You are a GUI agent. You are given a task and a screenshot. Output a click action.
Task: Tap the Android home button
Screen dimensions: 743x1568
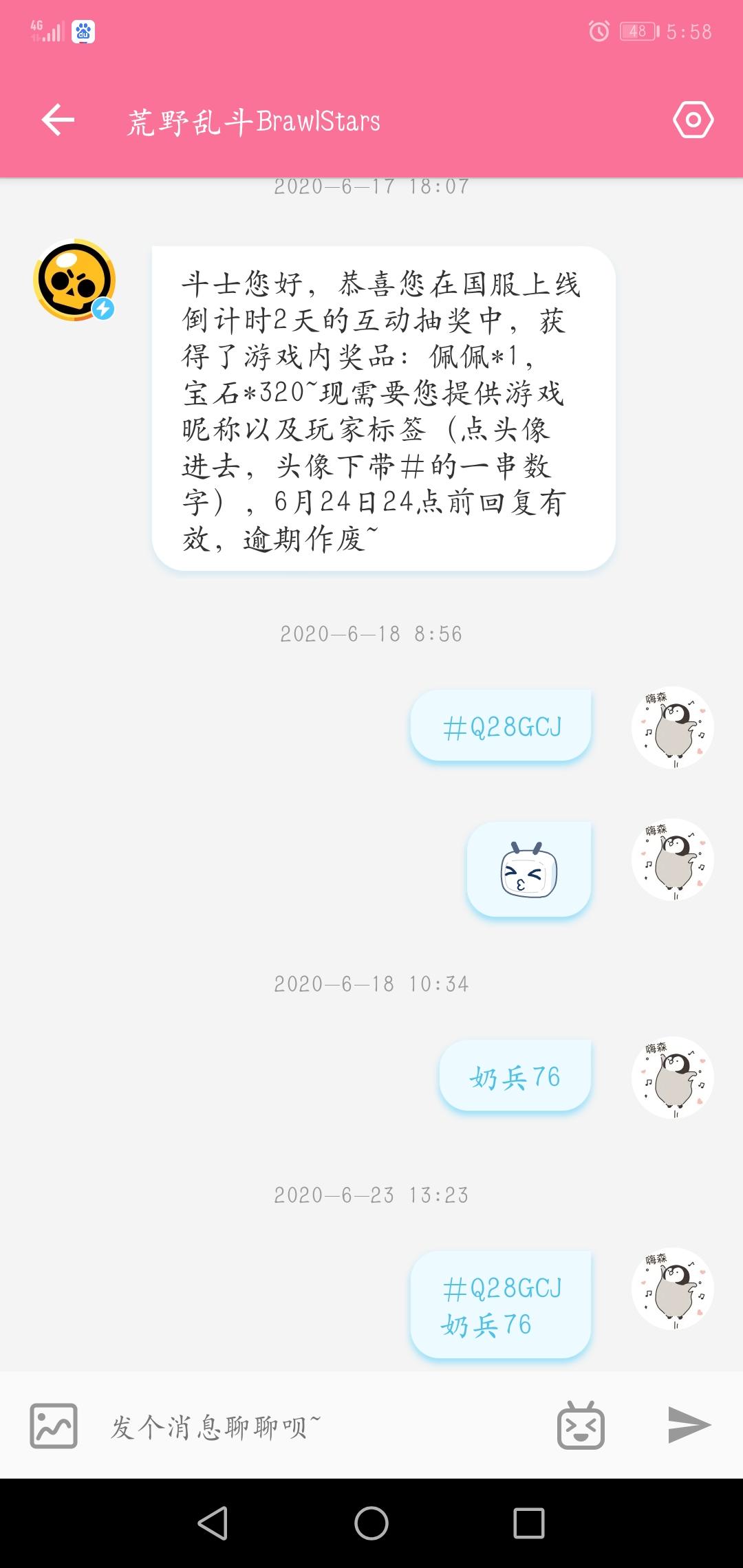coord(371,1523)
